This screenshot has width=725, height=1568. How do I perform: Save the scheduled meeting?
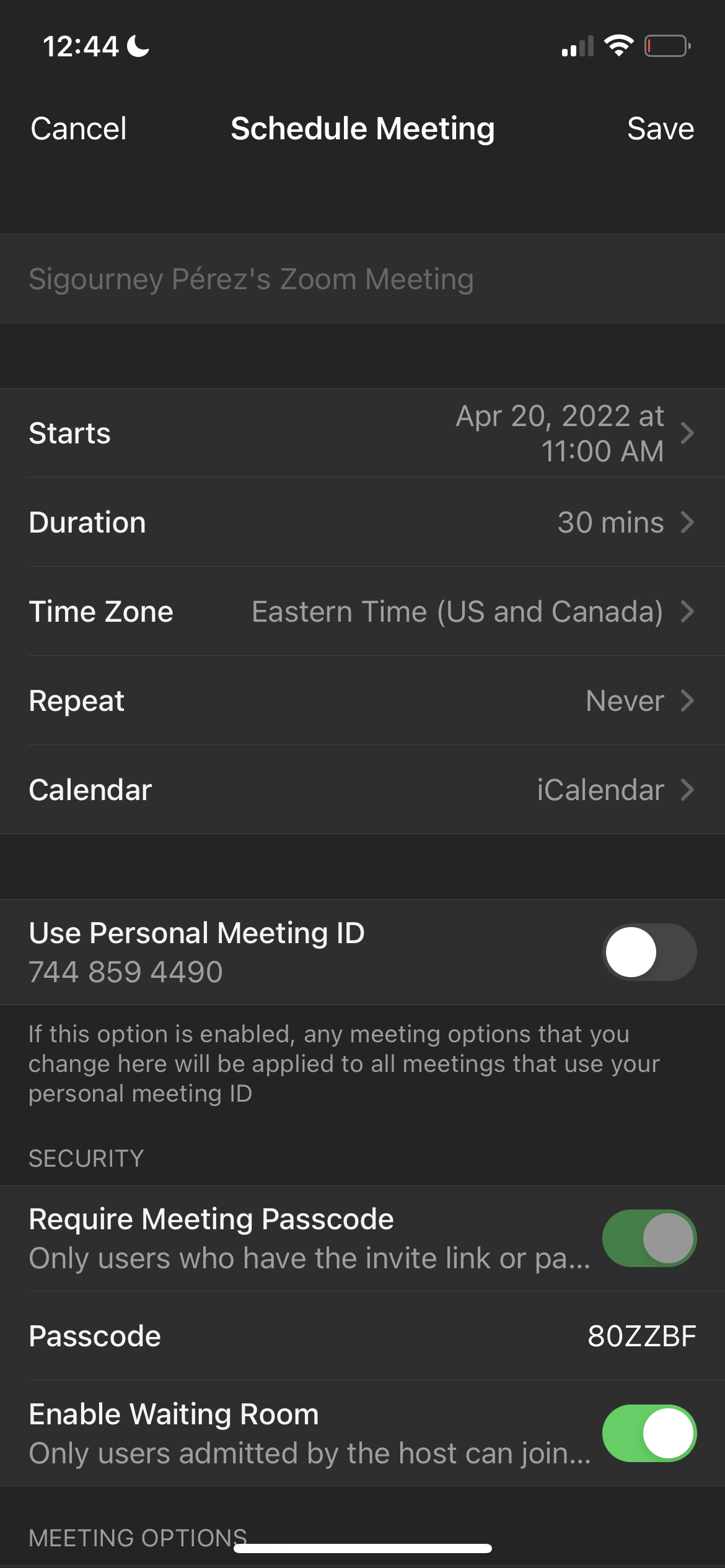(x=660, y=129)
